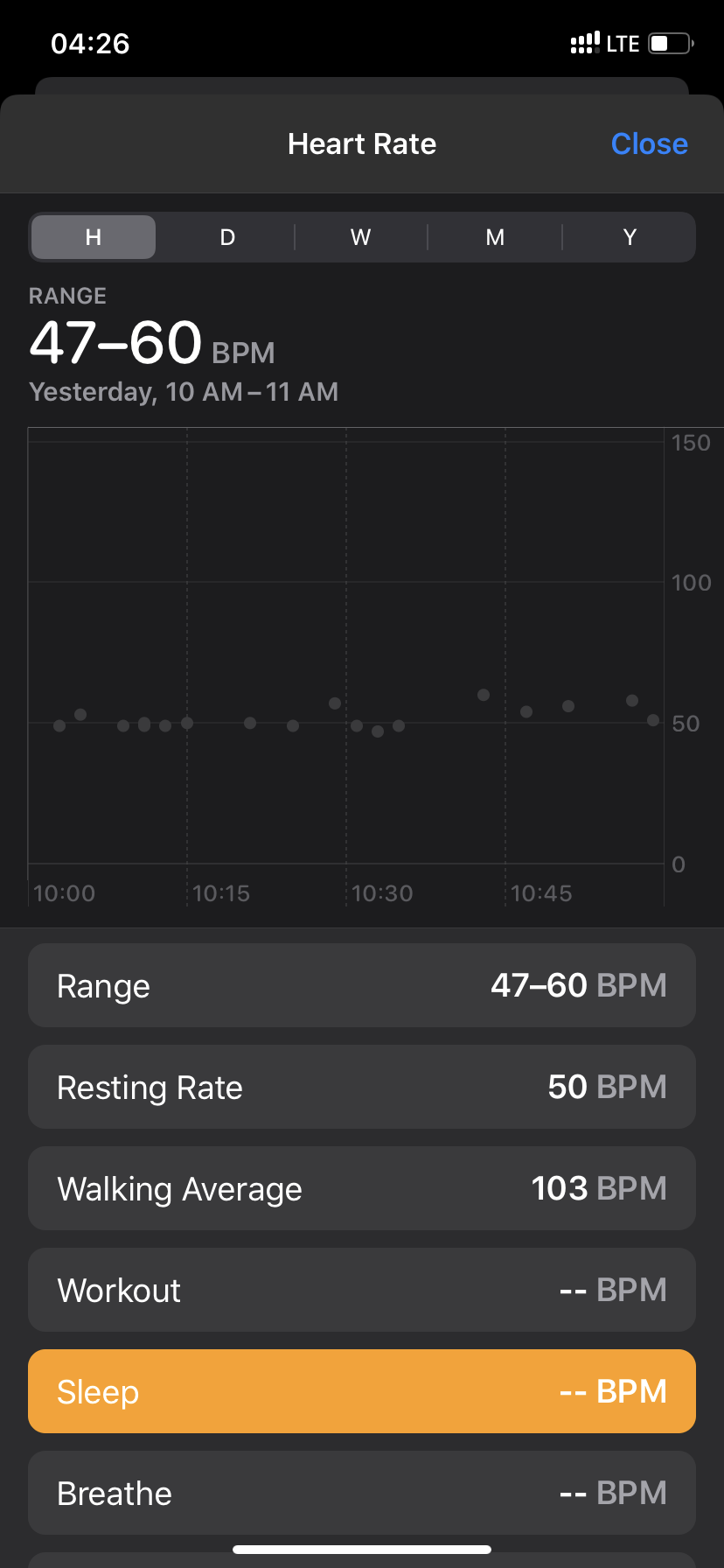Select the Workout heart rate row
Screen dimensions: 724x1568
click(x=362, y=1290)
